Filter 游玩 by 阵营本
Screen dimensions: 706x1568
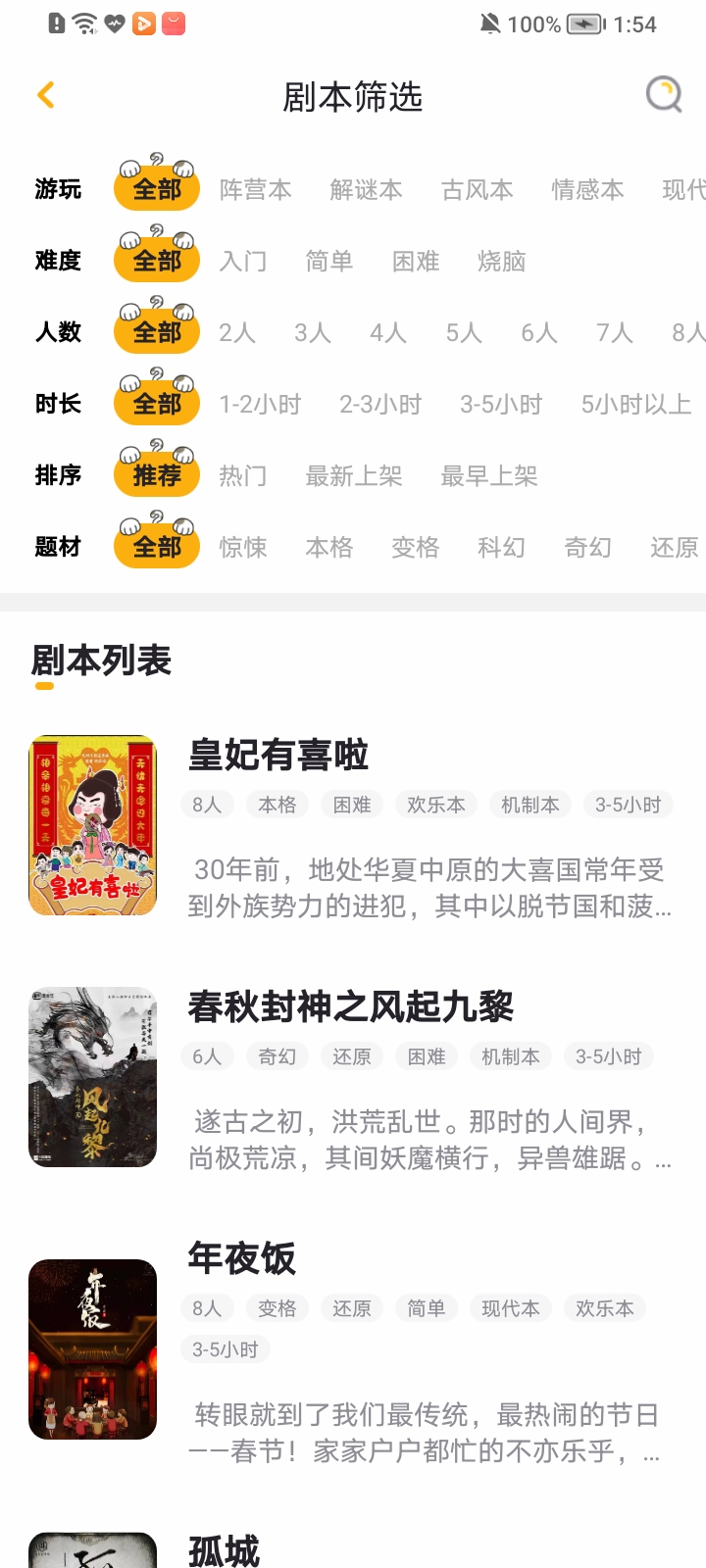point(255,189)
